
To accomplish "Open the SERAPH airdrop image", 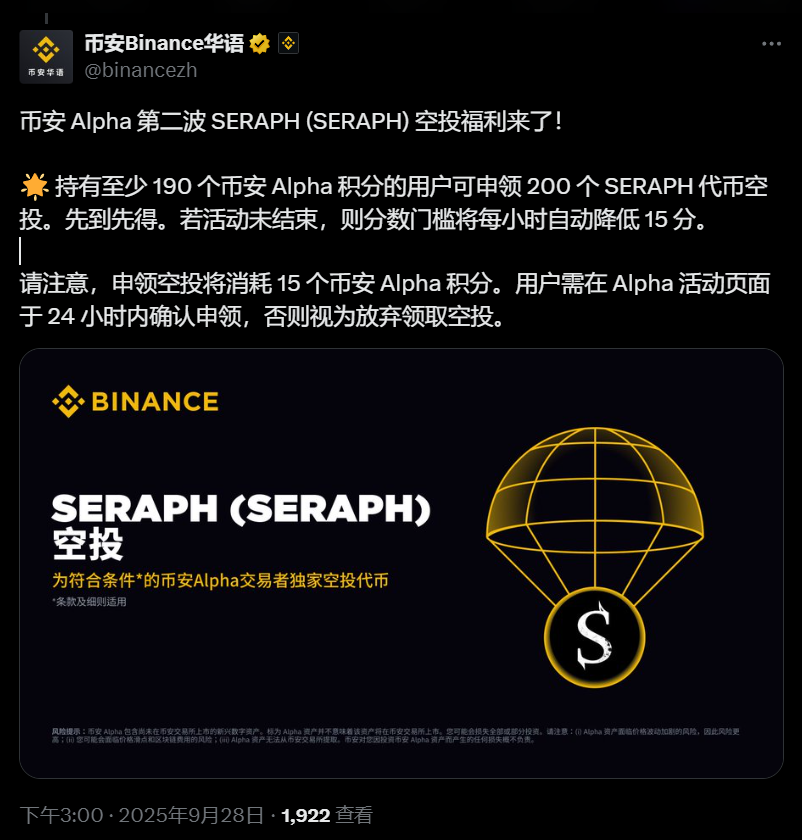I will coord(401,563).
